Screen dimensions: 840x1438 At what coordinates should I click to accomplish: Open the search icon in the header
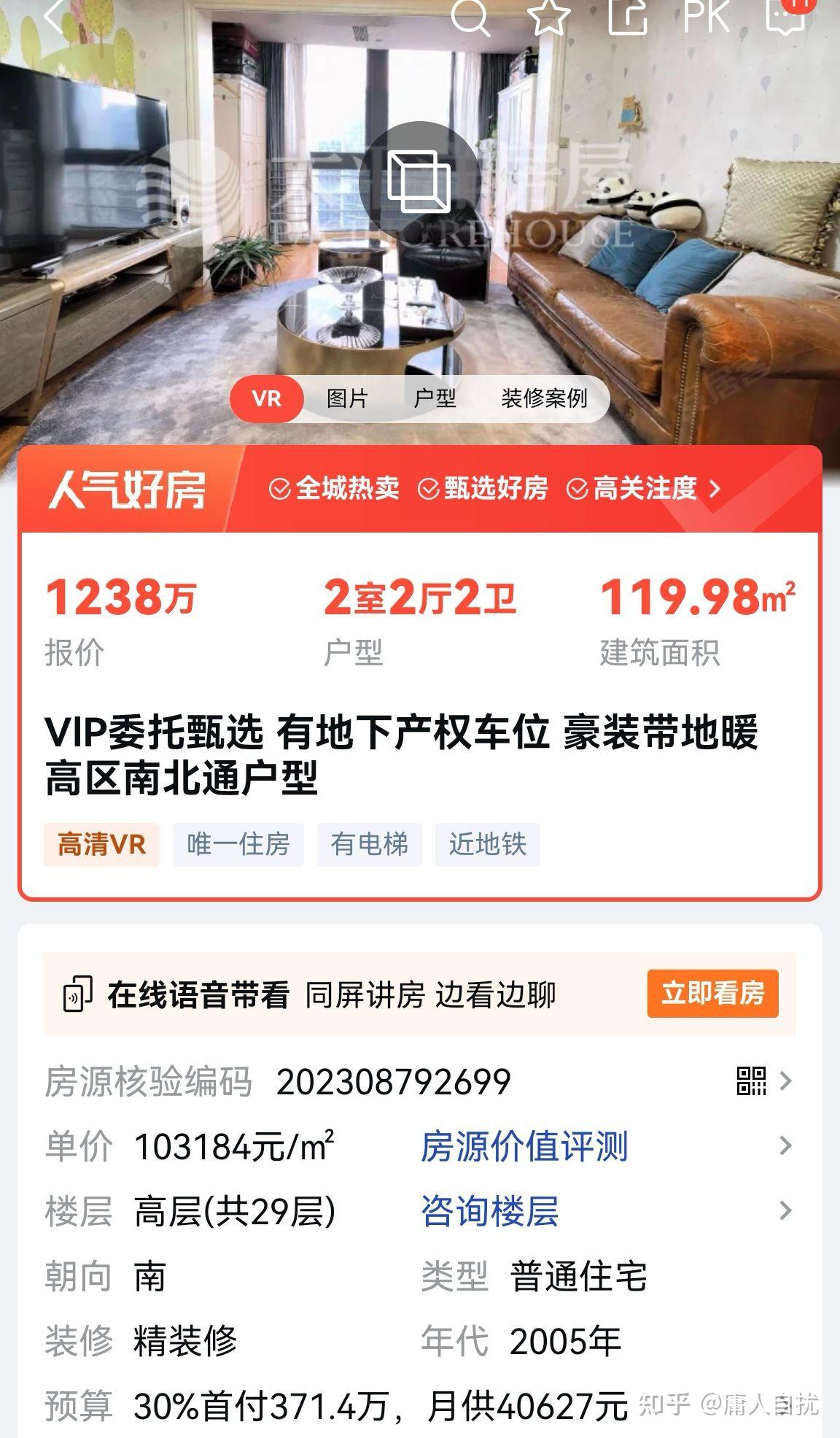point(470,16)
